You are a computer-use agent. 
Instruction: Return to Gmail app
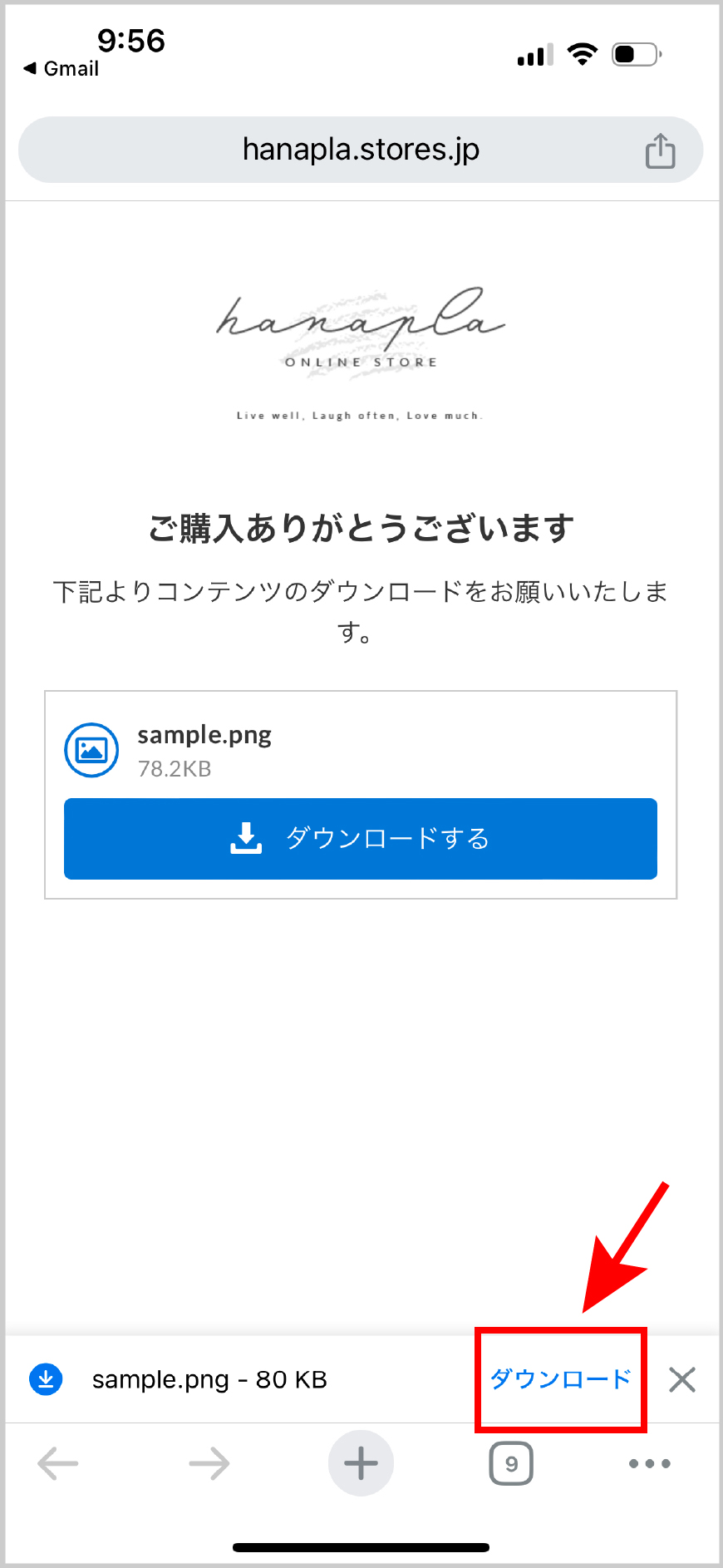click(61, 69)
